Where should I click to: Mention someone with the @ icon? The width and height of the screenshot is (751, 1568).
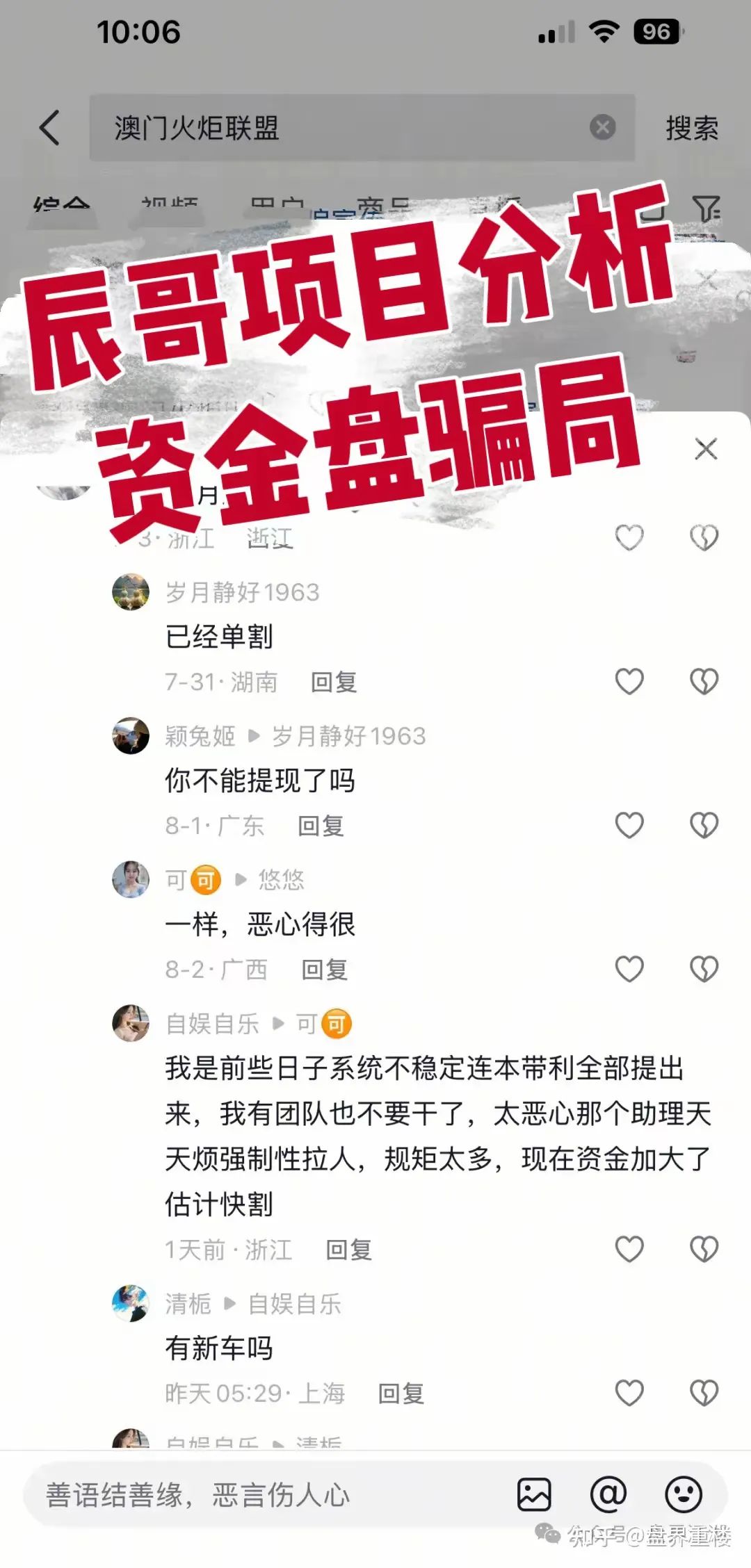click(608, 1494)
